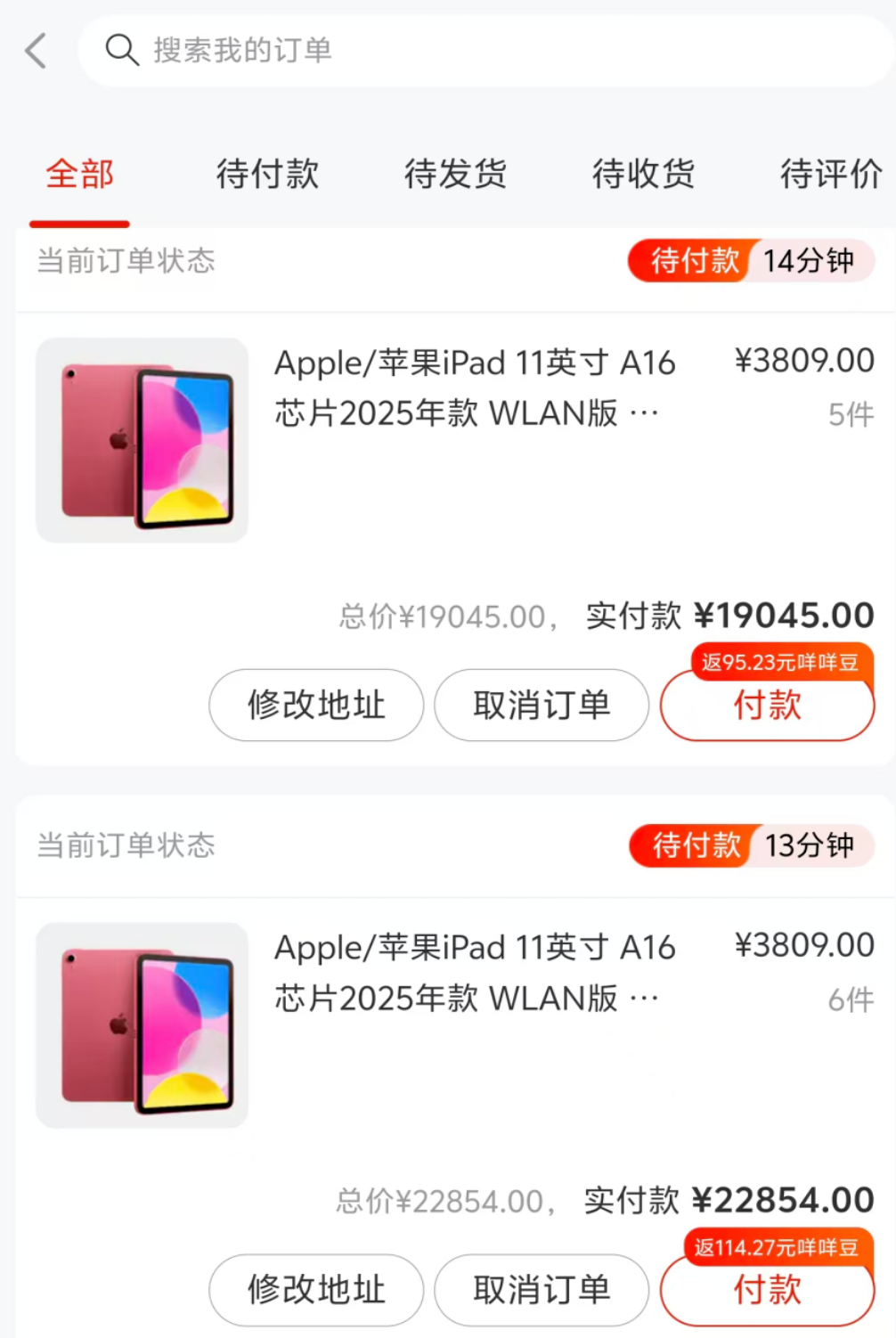This screenshot has height=1338, width=896.
Task: Switch to the 待评价 tab
Action: point(830,174)
